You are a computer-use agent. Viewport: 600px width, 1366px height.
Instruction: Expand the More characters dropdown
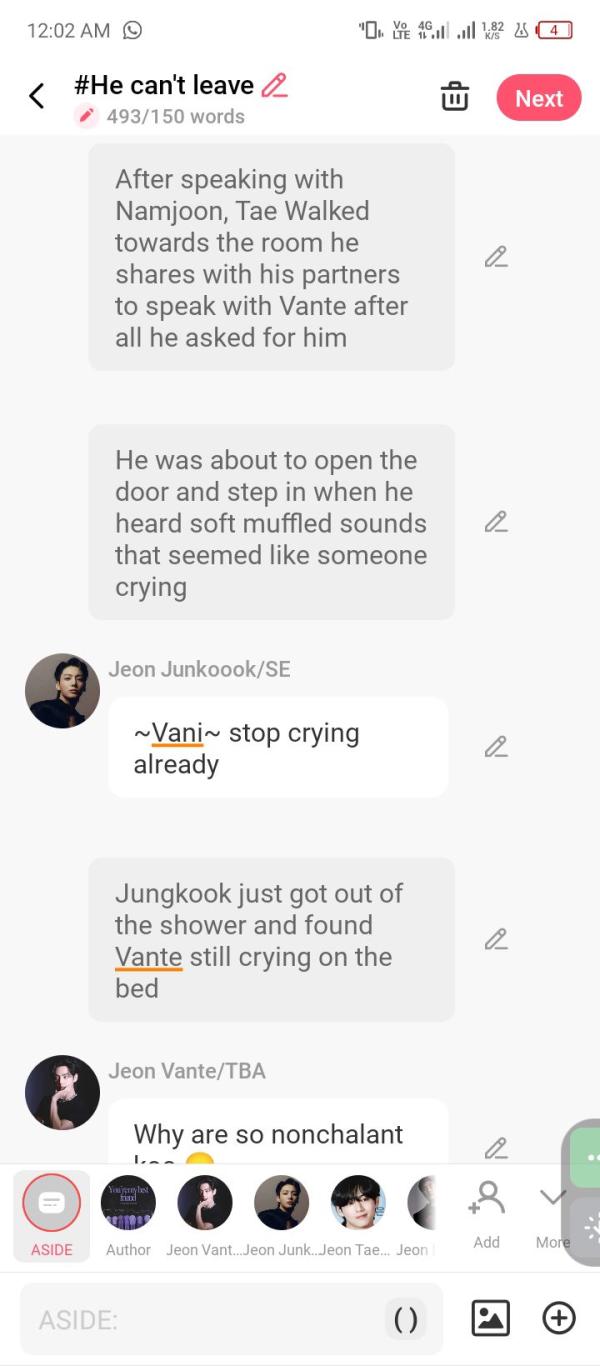point(552,1212)
